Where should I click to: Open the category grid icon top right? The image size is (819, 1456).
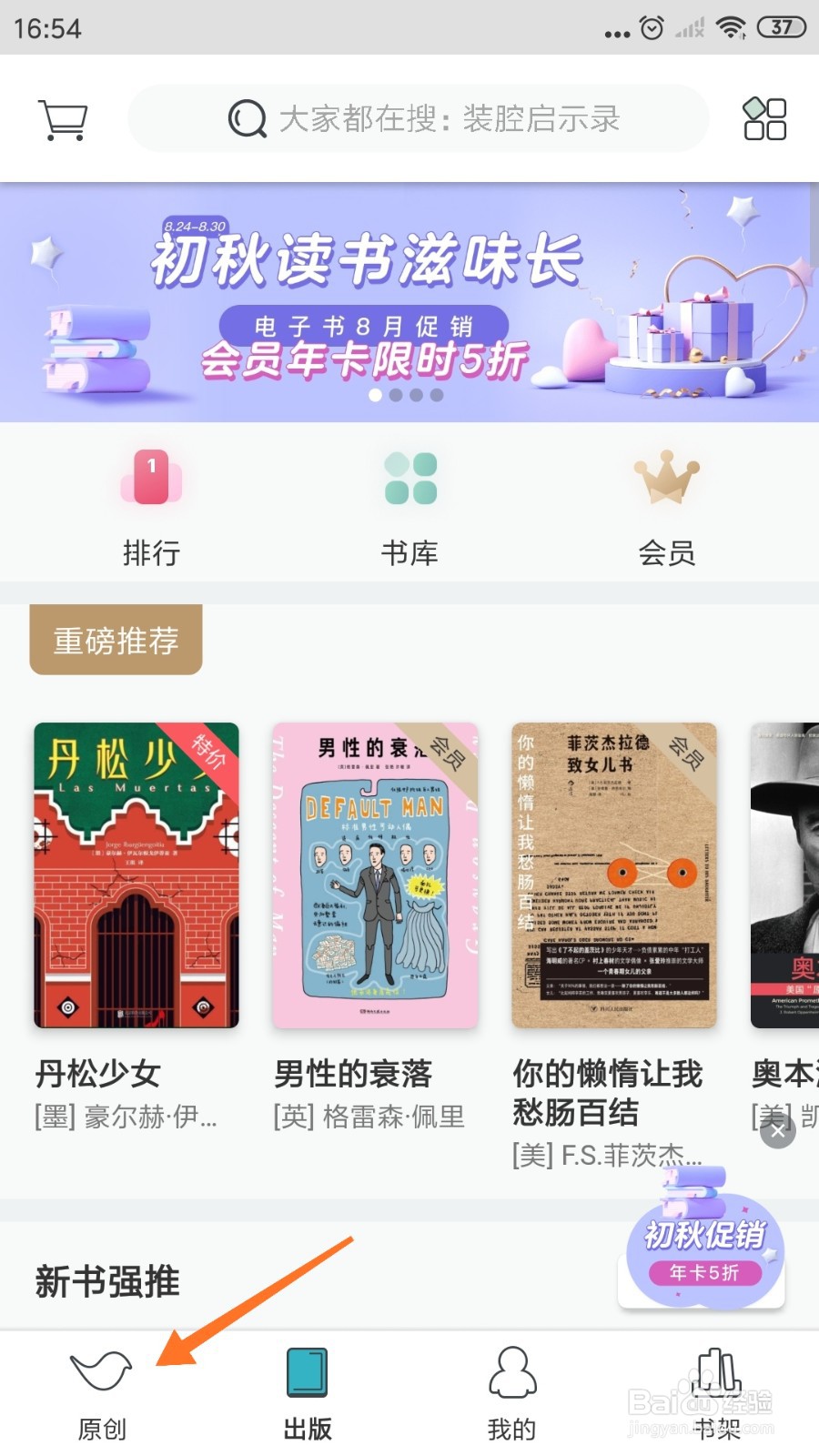(763, 118)
